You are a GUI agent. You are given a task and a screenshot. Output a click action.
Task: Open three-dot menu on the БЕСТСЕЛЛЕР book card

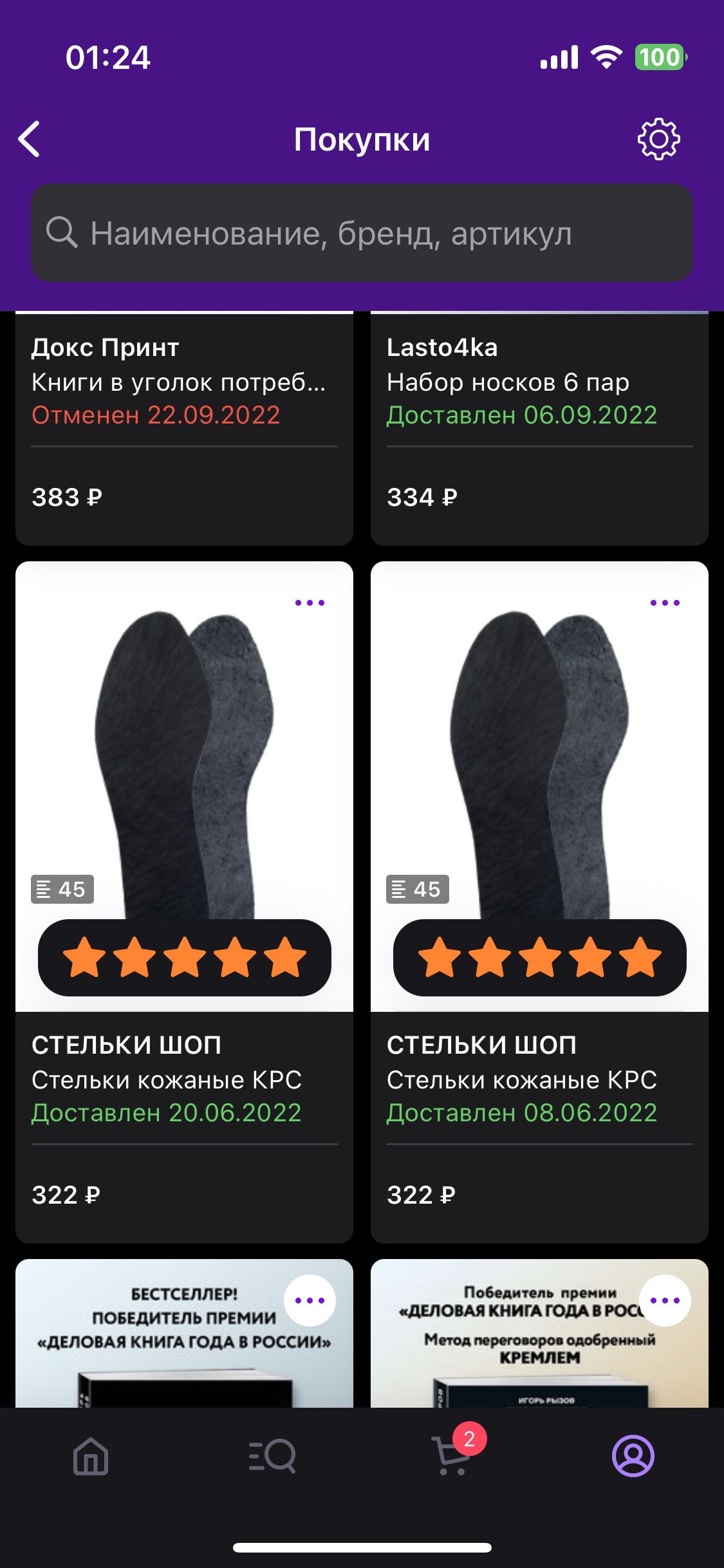(x=310, y=1301)
